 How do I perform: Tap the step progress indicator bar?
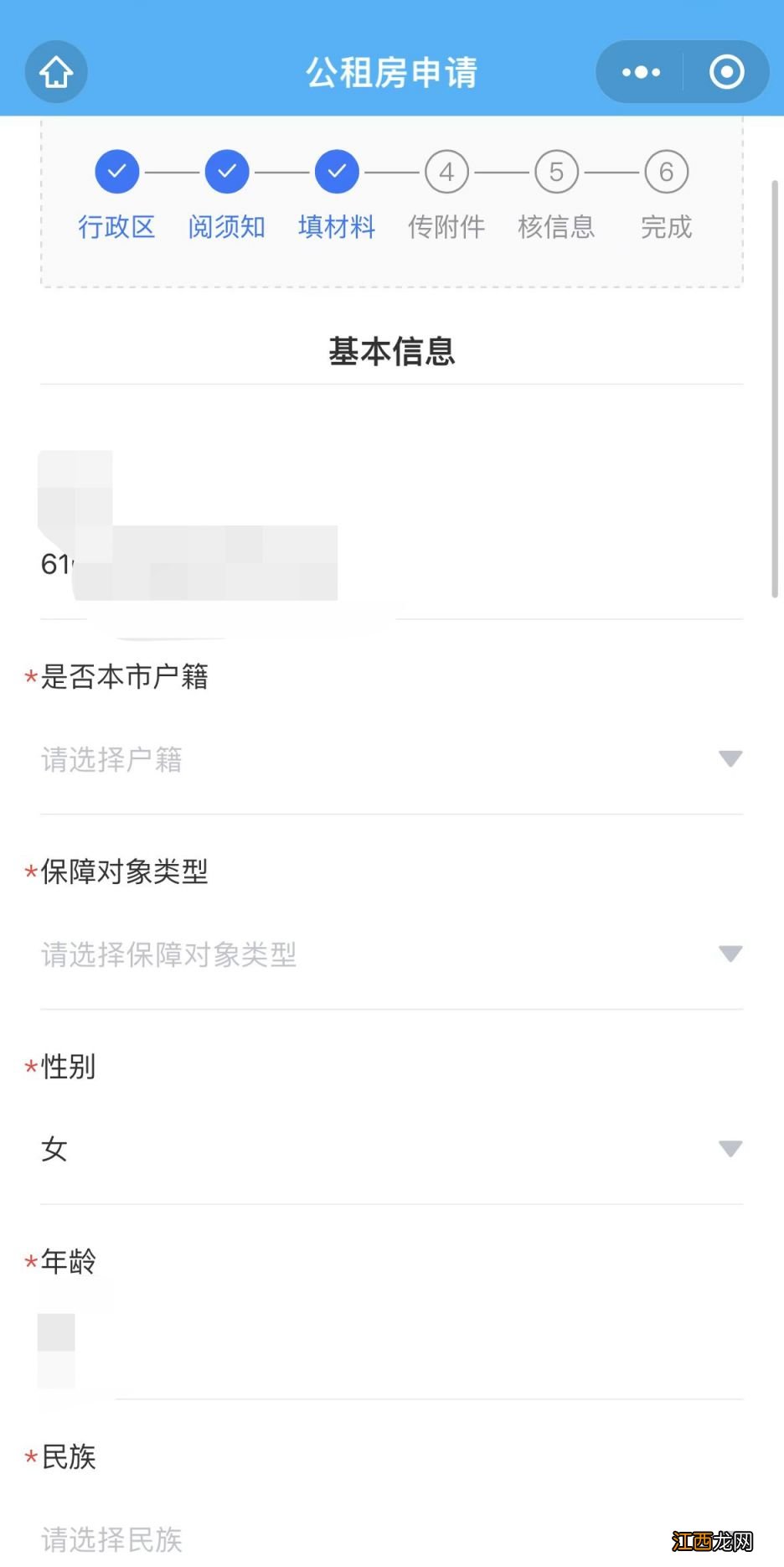pos(391,199)
